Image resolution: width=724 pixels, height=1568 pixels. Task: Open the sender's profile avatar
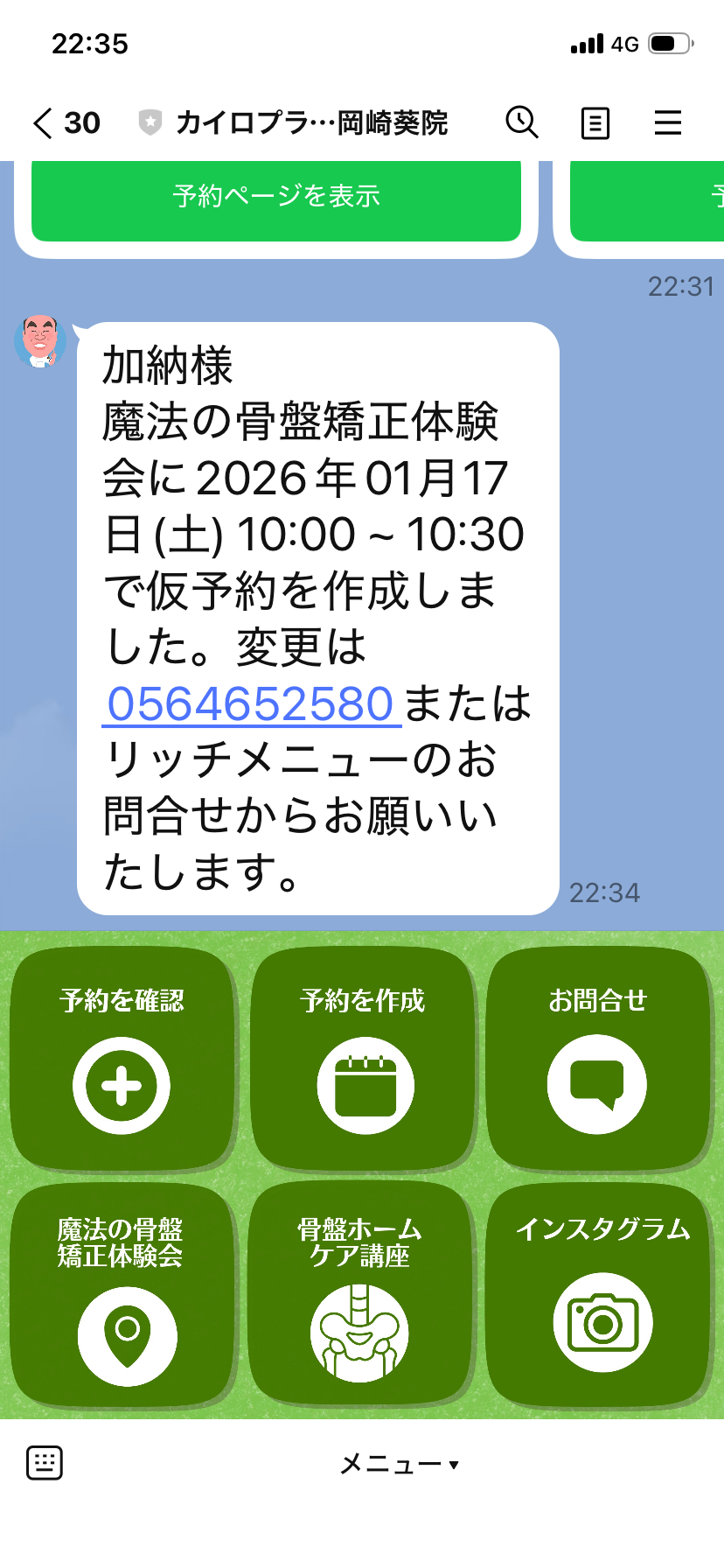pos(40,341)
